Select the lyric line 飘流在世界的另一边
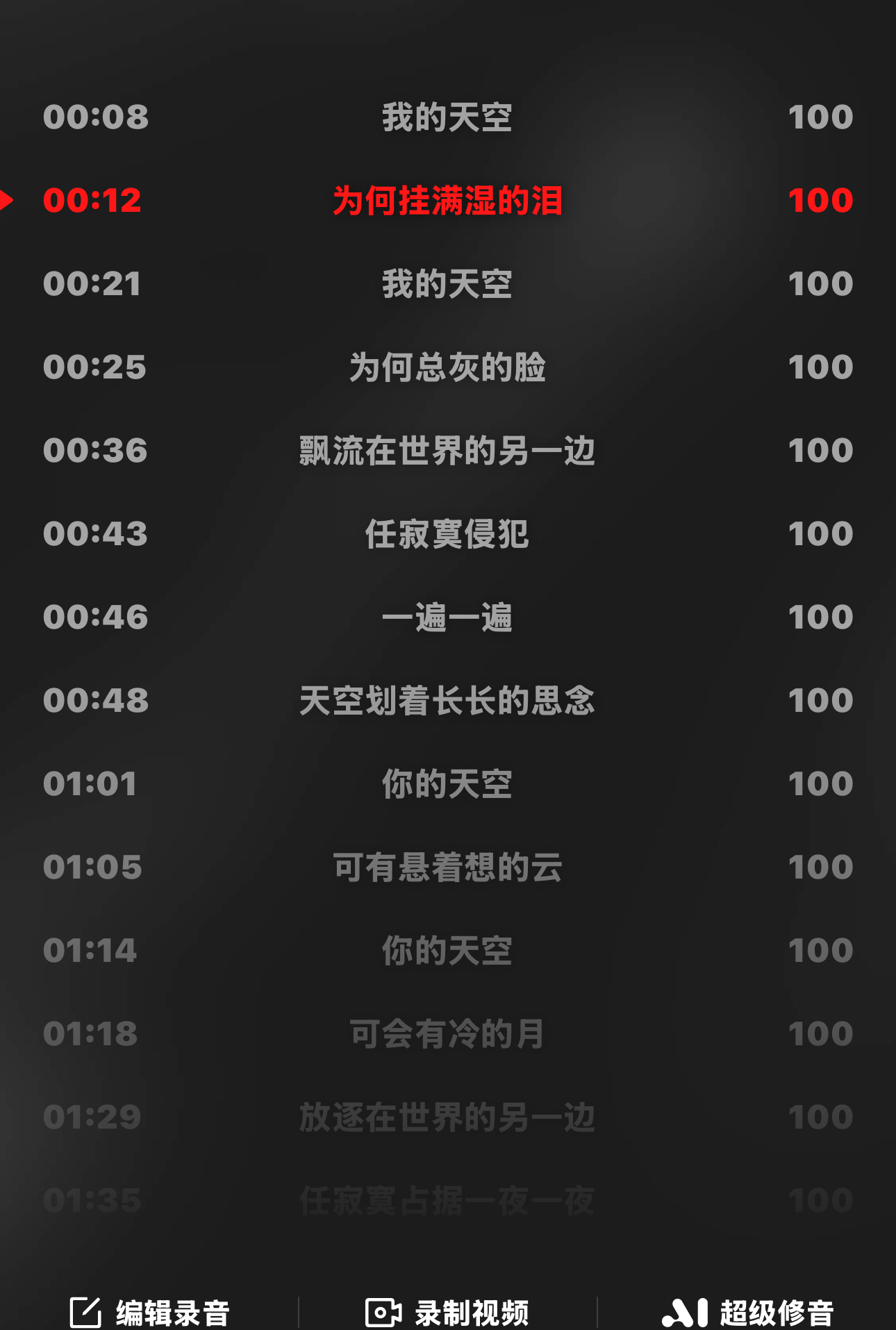The image size is (896, 1330). pos(447,450)
